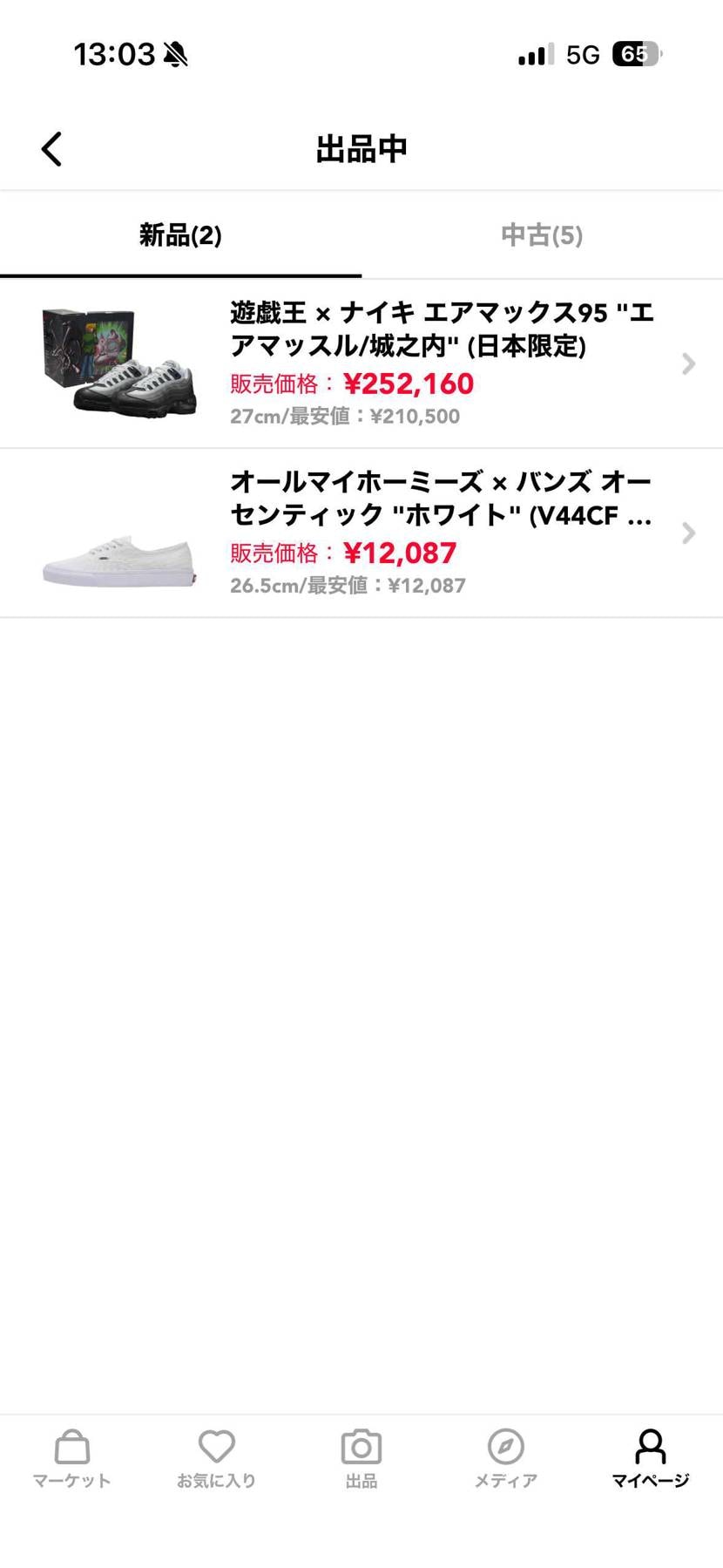723x1568 pixels.
Task: Tap the person icon for my page
Action: pyautogui.click(x=651, y=1456)
